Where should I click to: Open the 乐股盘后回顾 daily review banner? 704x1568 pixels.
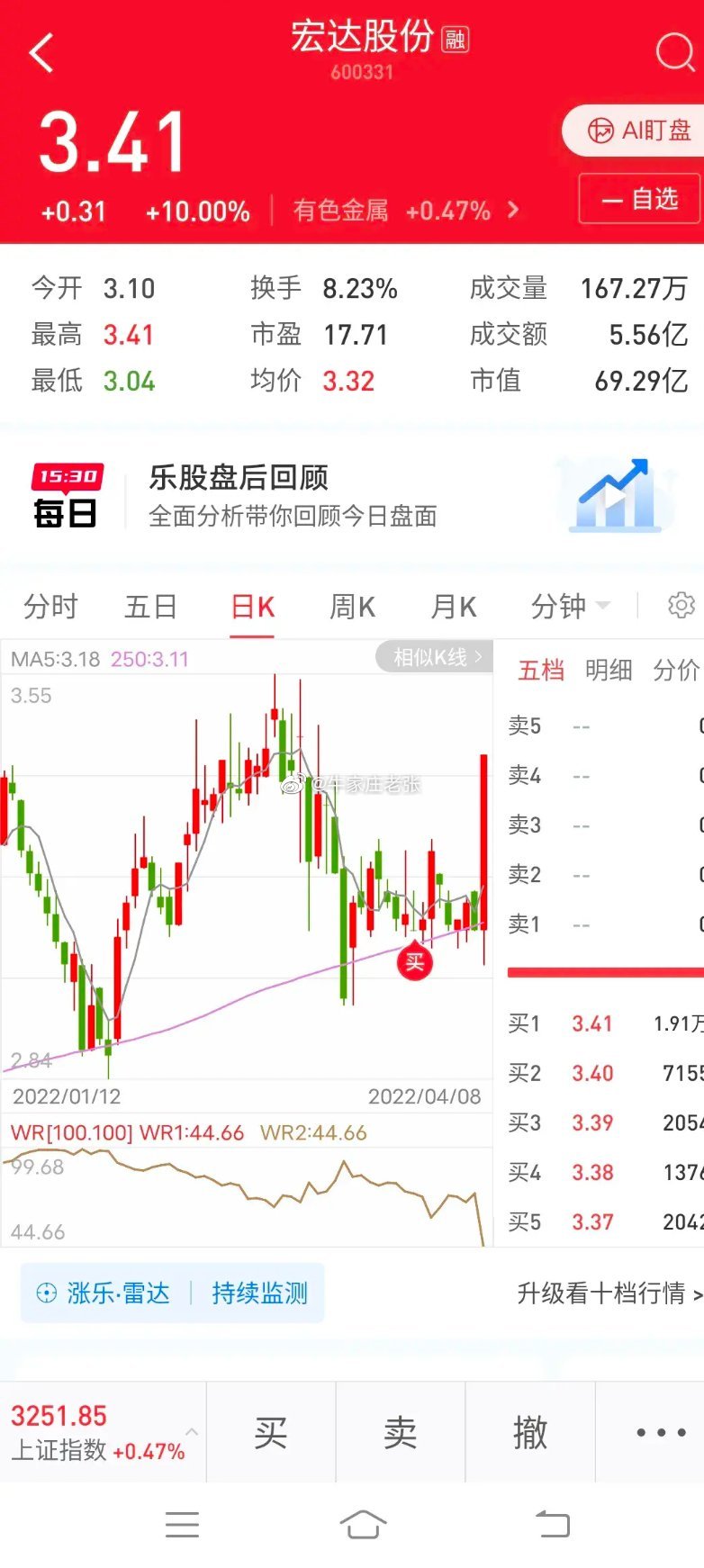pyautogui.click(x=352, y=495)
